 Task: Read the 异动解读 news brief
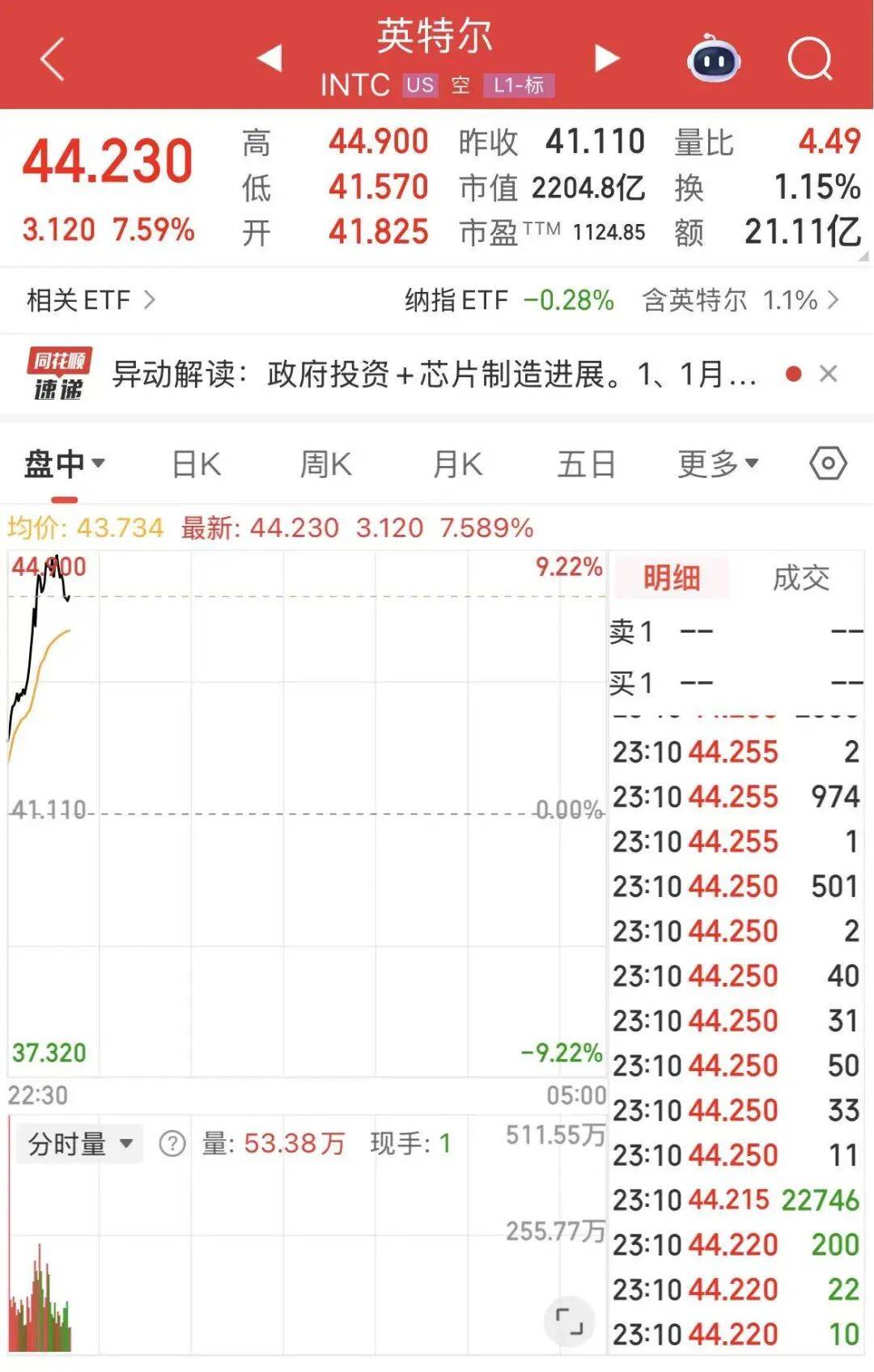[x=434, y=375]
